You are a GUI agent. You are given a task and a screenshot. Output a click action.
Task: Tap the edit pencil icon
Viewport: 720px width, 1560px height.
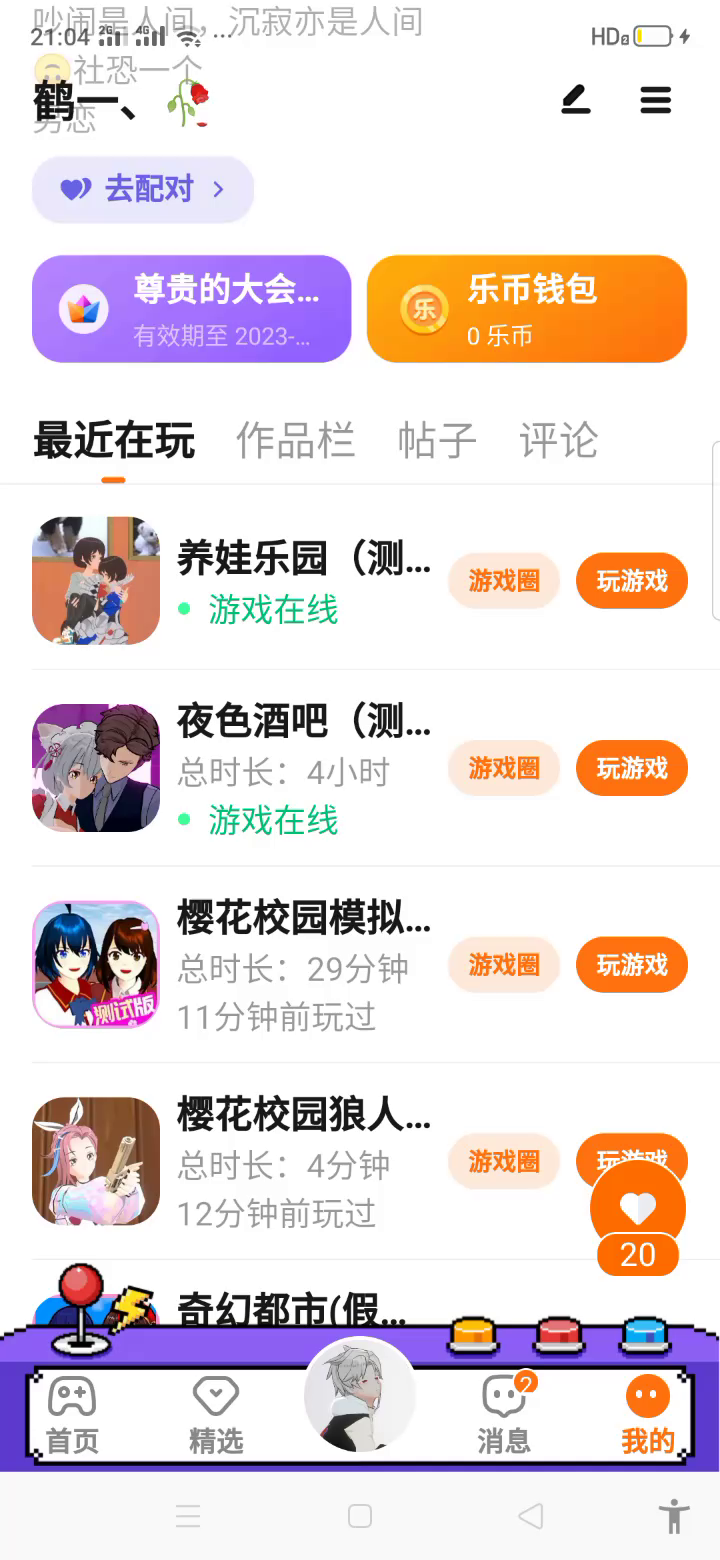point(576,100)
